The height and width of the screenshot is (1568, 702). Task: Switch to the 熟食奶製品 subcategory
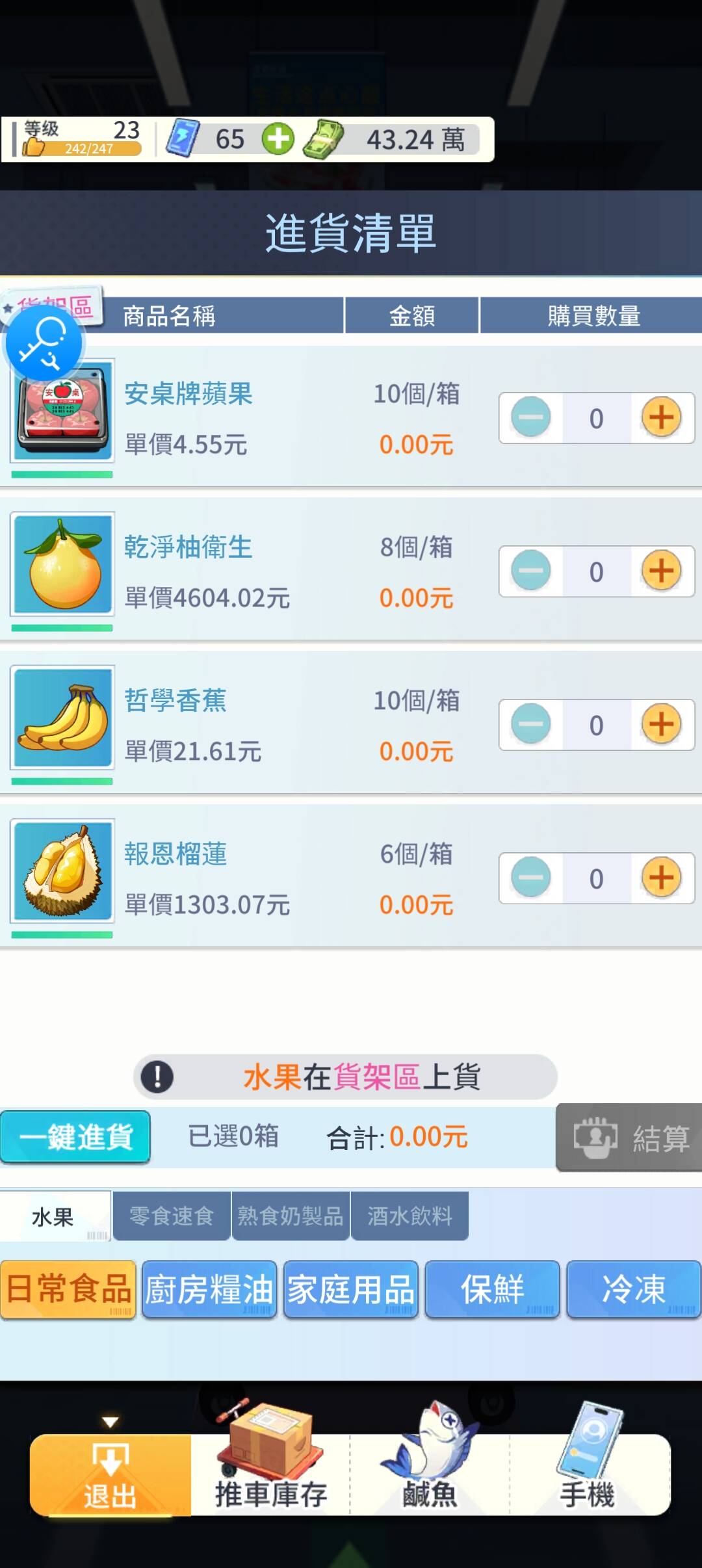291,1216
